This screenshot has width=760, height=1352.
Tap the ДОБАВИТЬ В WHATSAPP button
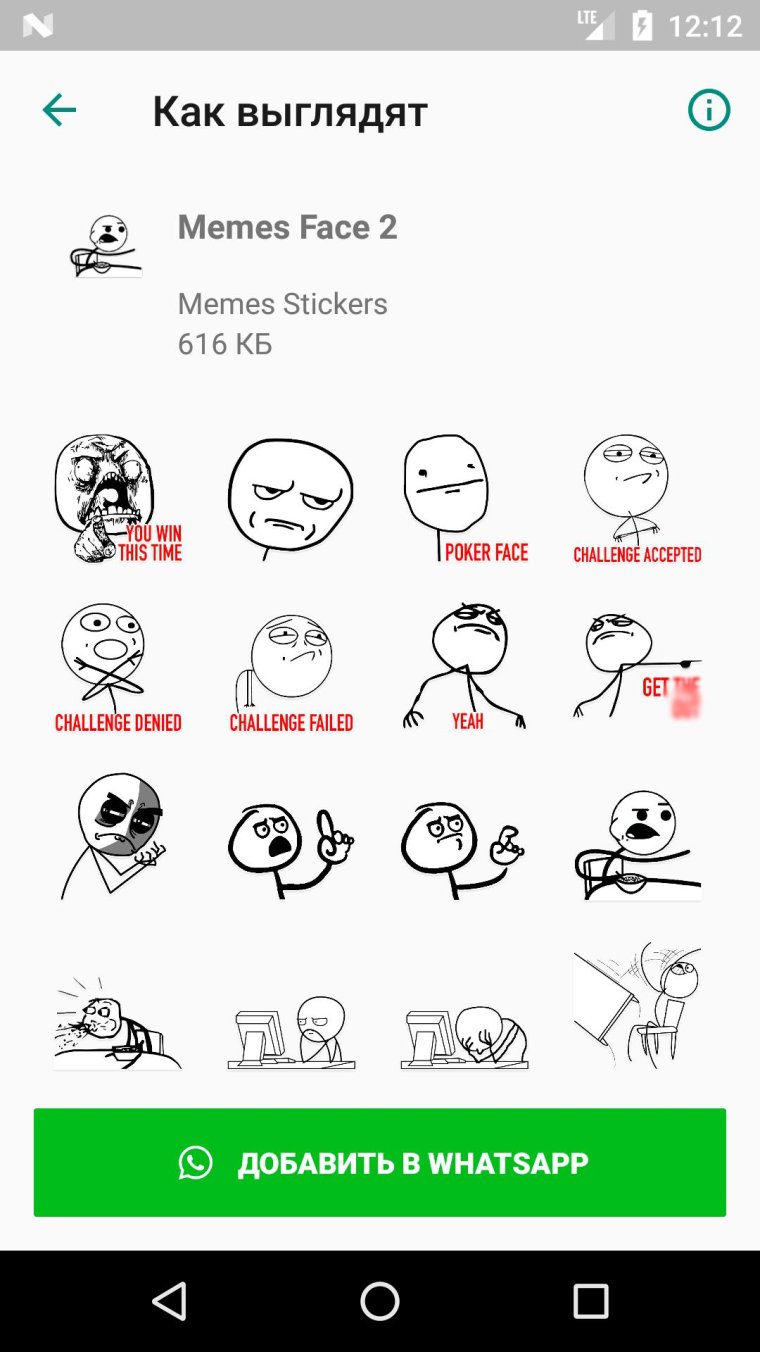coord(380,1162)
